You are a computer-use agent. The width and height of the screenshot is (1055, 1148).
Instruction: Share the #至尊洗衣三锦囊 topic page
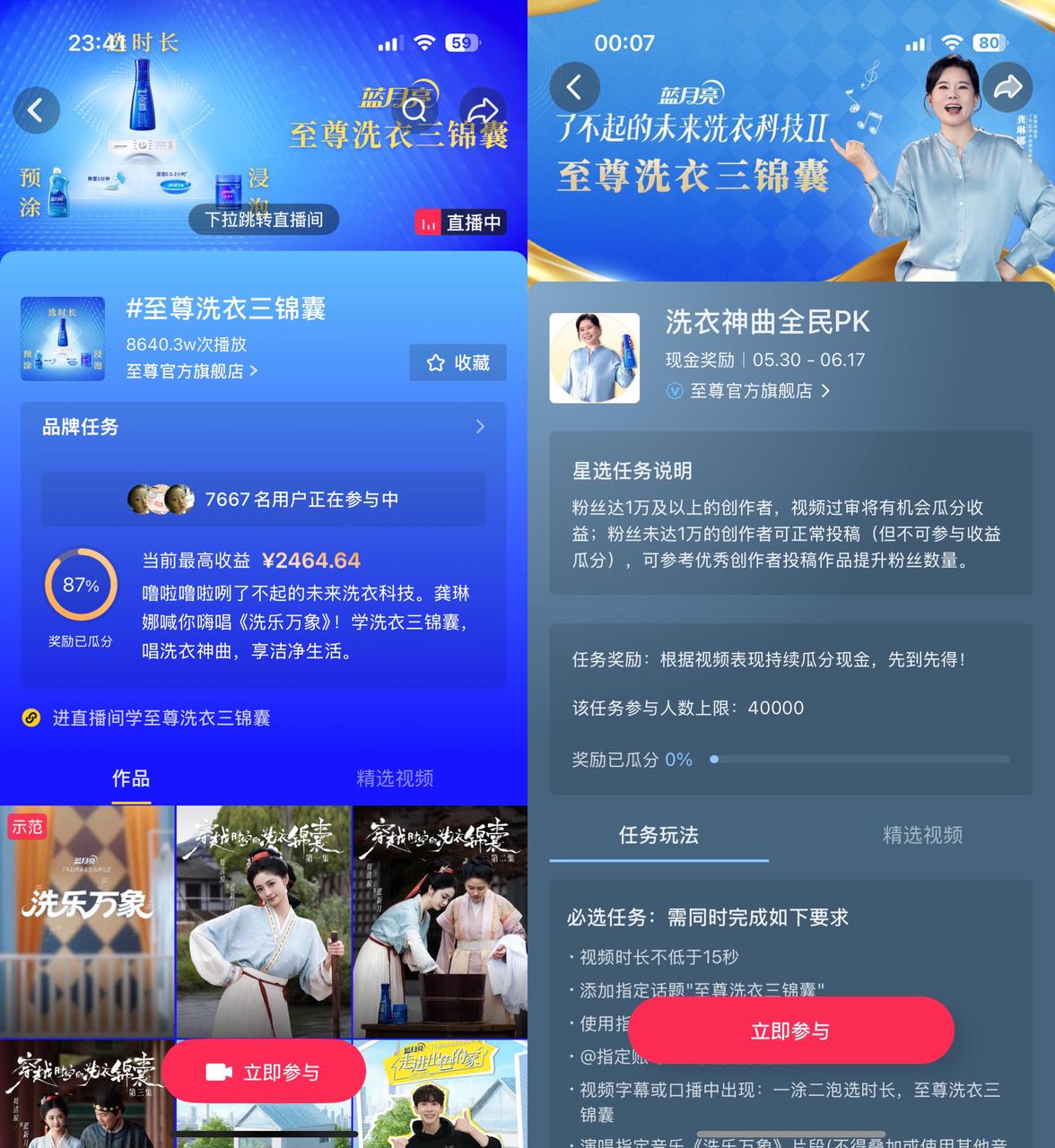pyautogui.click(x=484, y=110)
